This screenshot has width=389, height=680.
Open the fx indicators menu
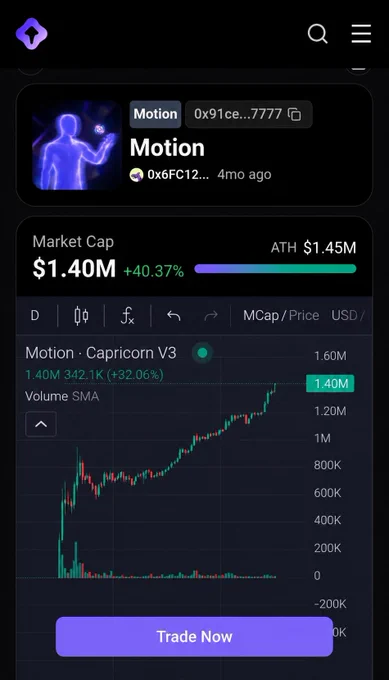tap(127, 315)
